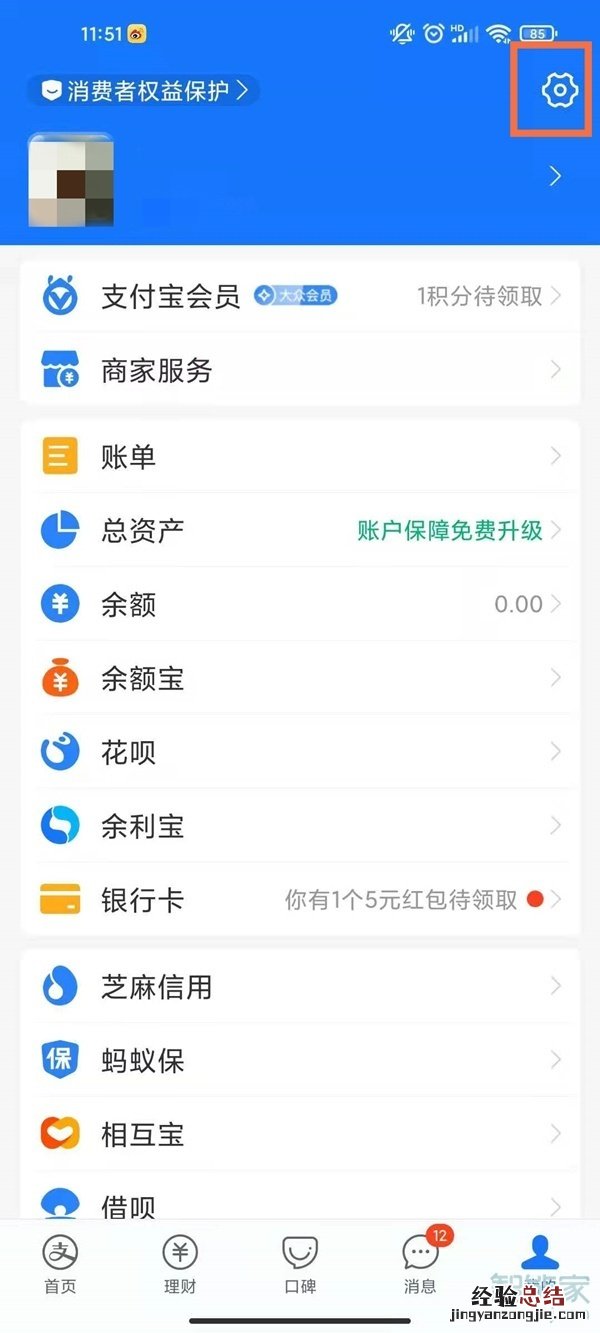Open the settings gear icon
This screenshot has height=1333, width=600.
(559, 90)
